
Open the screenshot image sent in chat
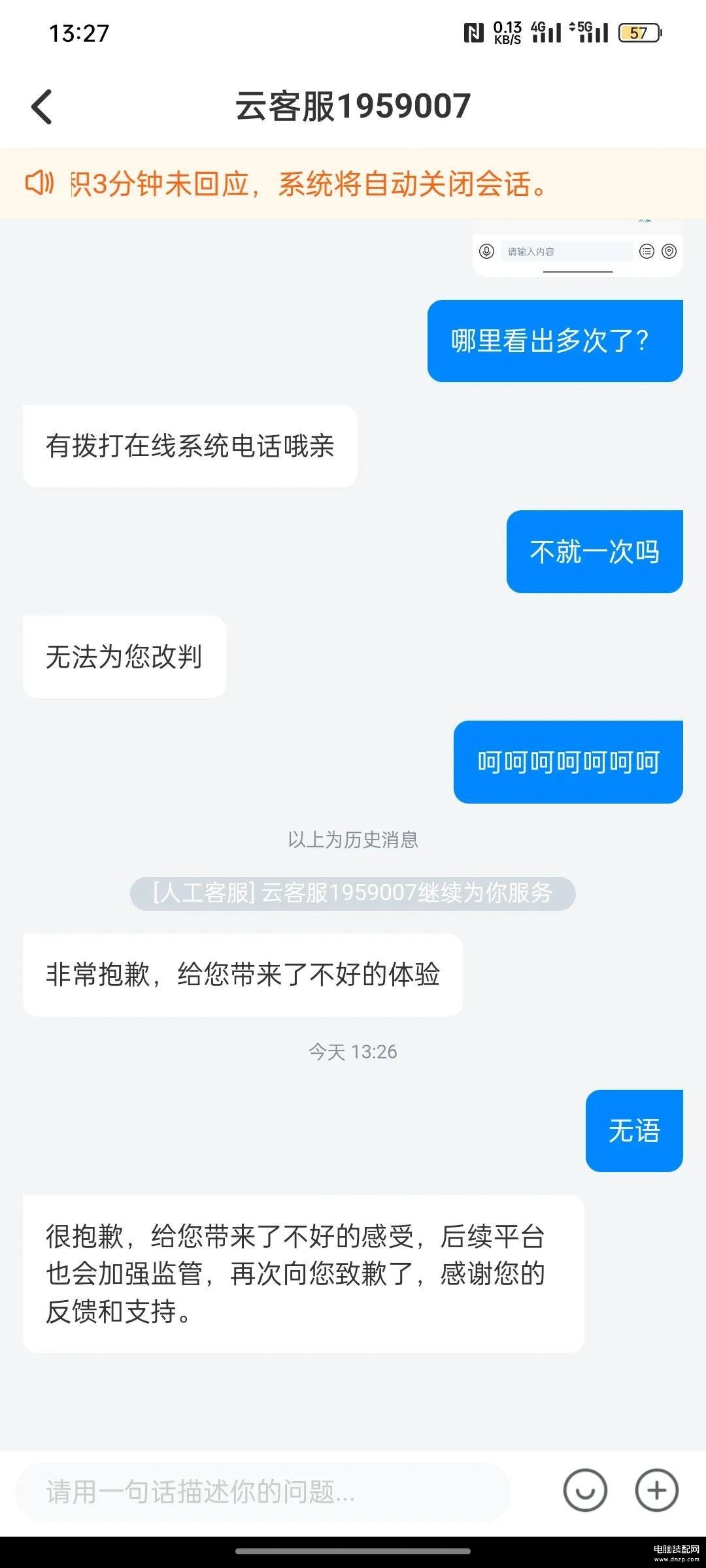pyautogui.click(x=577, y=252)
